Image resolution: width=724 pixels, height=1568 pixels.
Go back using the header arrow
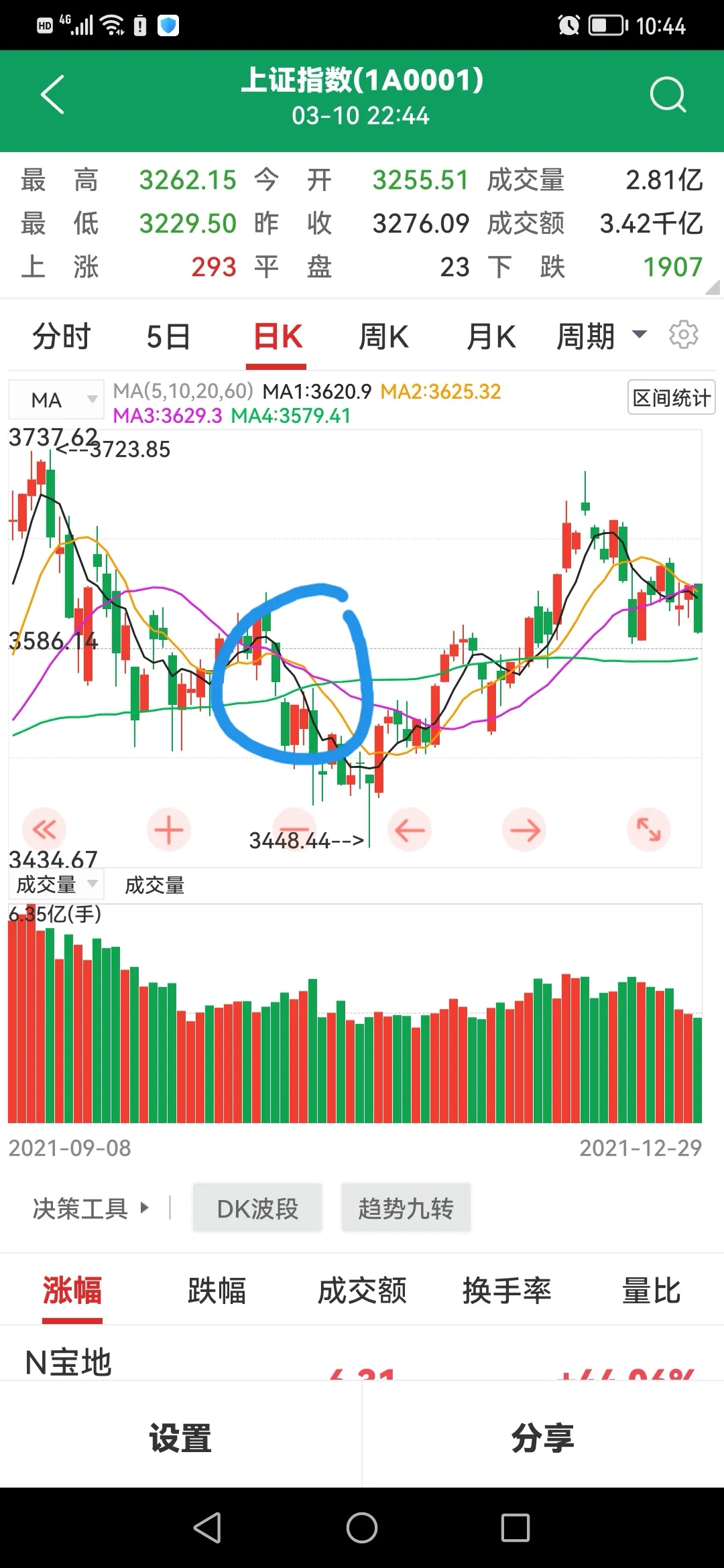pos(52,94)
